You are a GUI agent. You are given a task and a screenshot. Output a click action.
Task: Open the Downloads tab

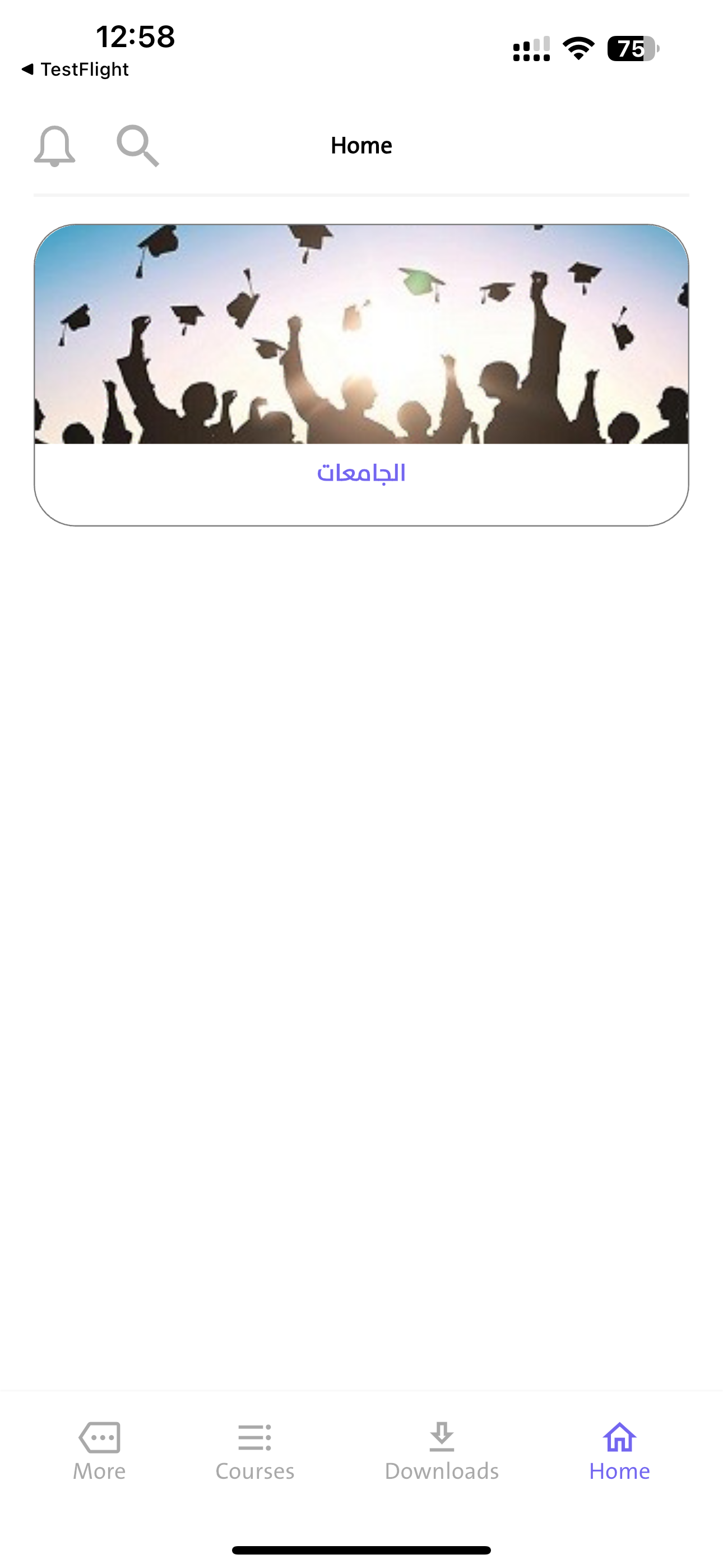point(441,1452)
